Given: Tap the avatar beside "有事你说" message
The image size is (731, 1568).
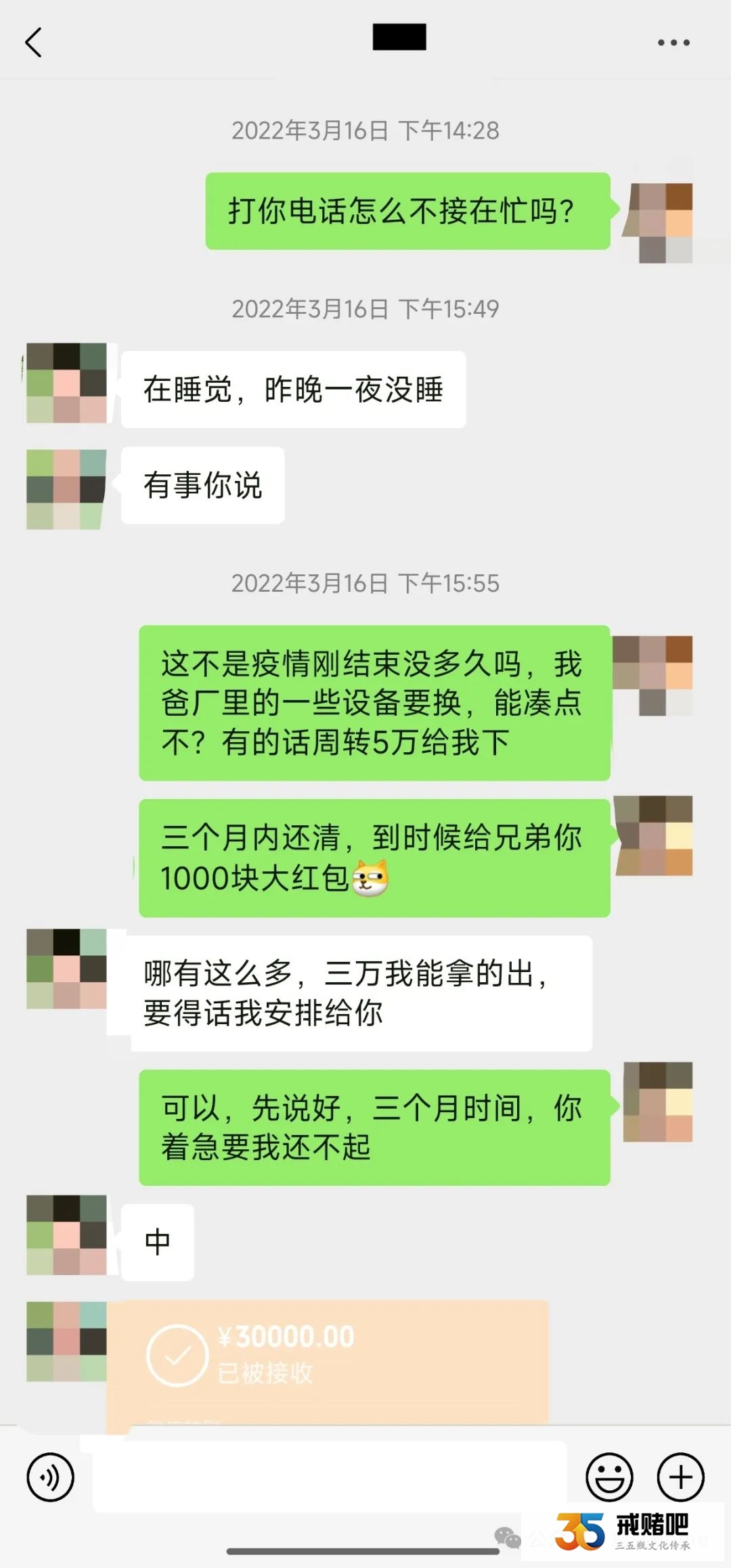Looking at the screenshot, I should point(66,489).
